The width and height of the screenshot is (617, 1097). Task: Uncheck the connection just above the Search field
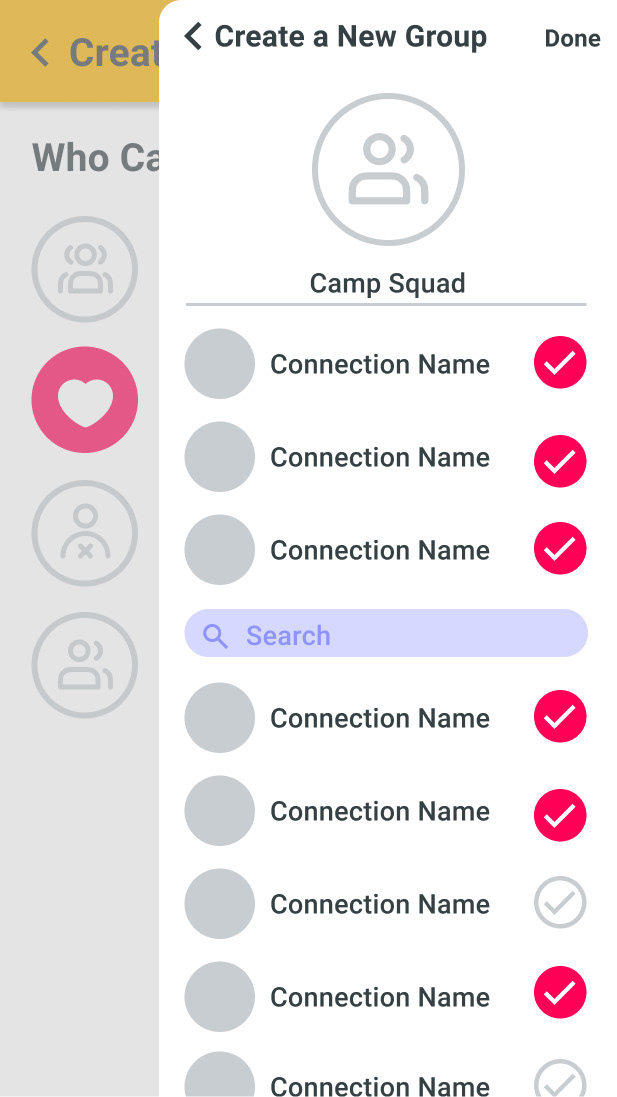(x=560, y=548)
